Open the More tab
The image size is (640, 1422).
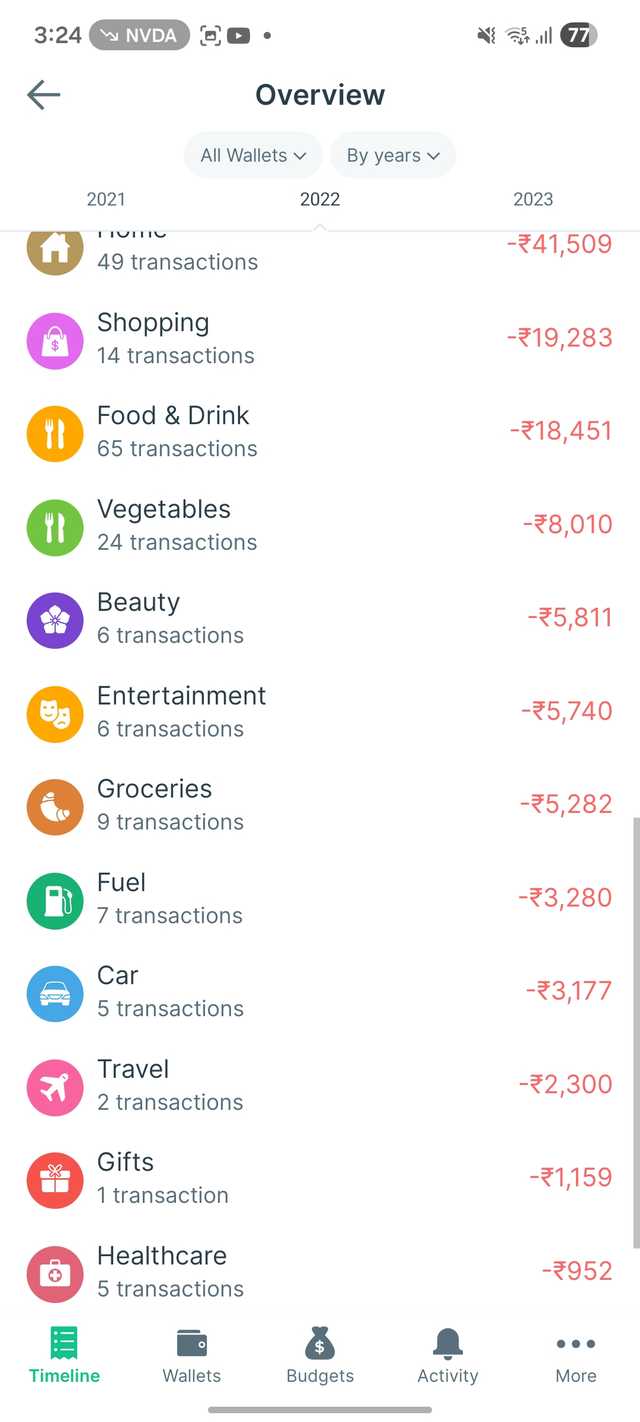[x=576, y=1356]
